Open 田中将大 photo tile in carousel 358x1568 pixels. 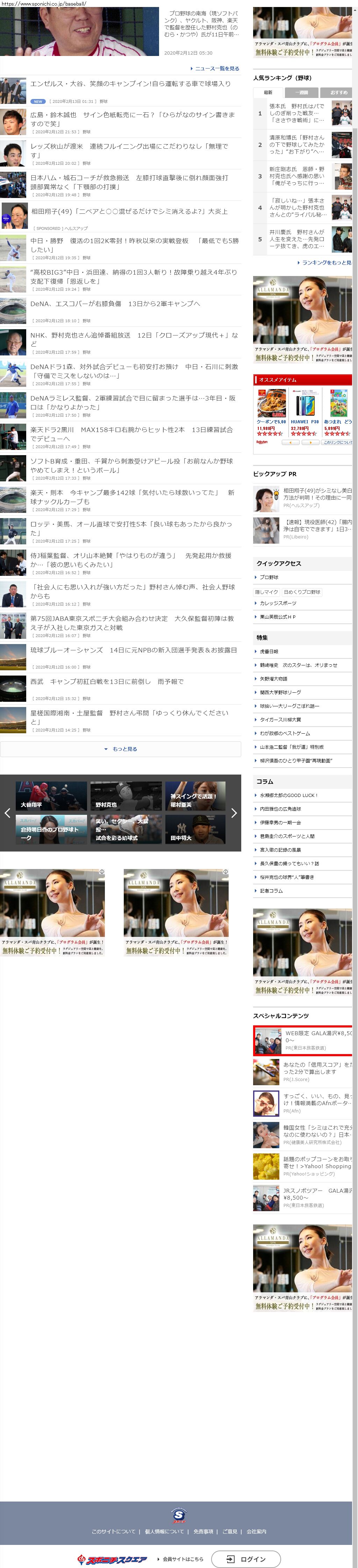195,829
